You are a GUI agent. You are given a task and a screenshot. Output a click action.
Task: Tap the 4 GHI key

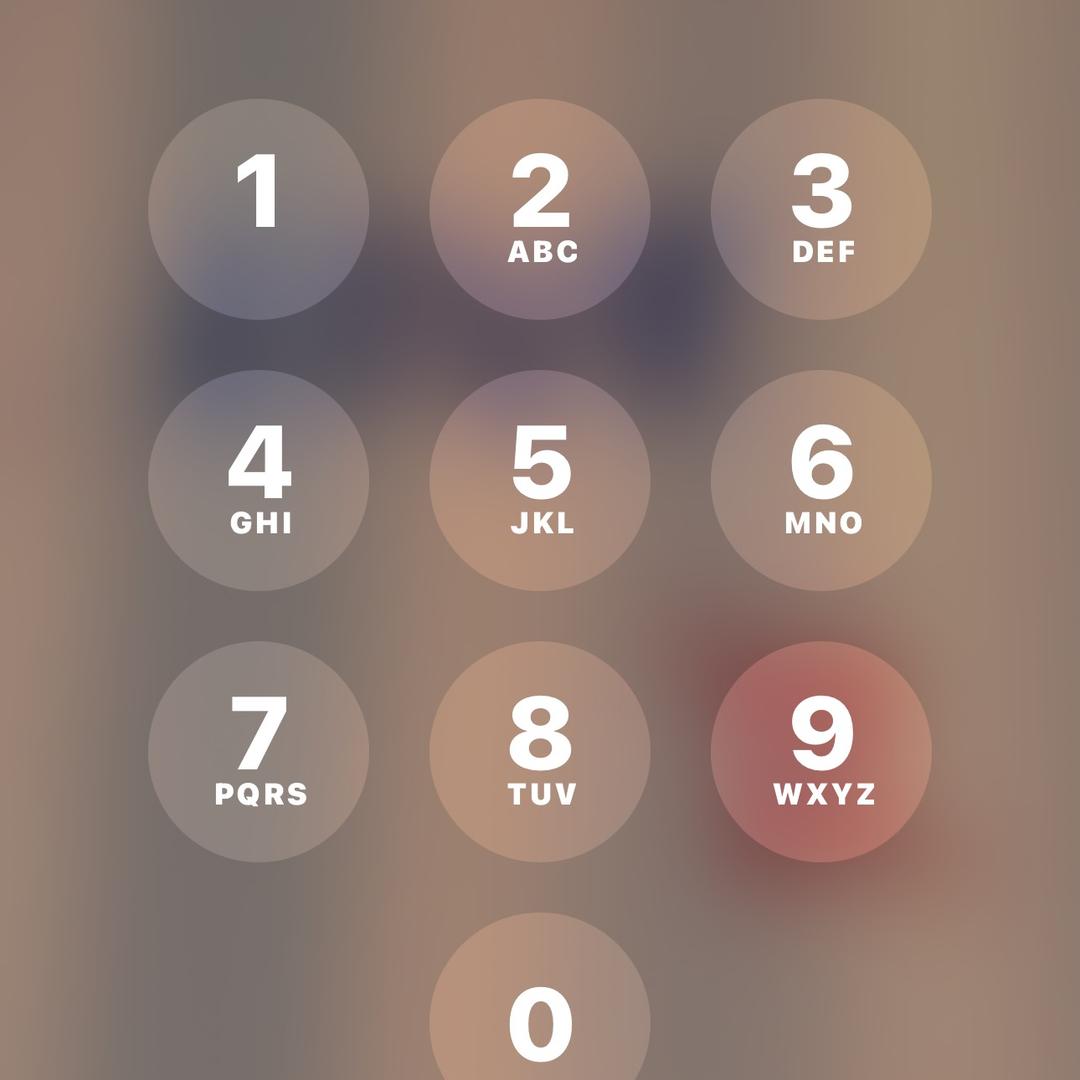coord(259,480)
